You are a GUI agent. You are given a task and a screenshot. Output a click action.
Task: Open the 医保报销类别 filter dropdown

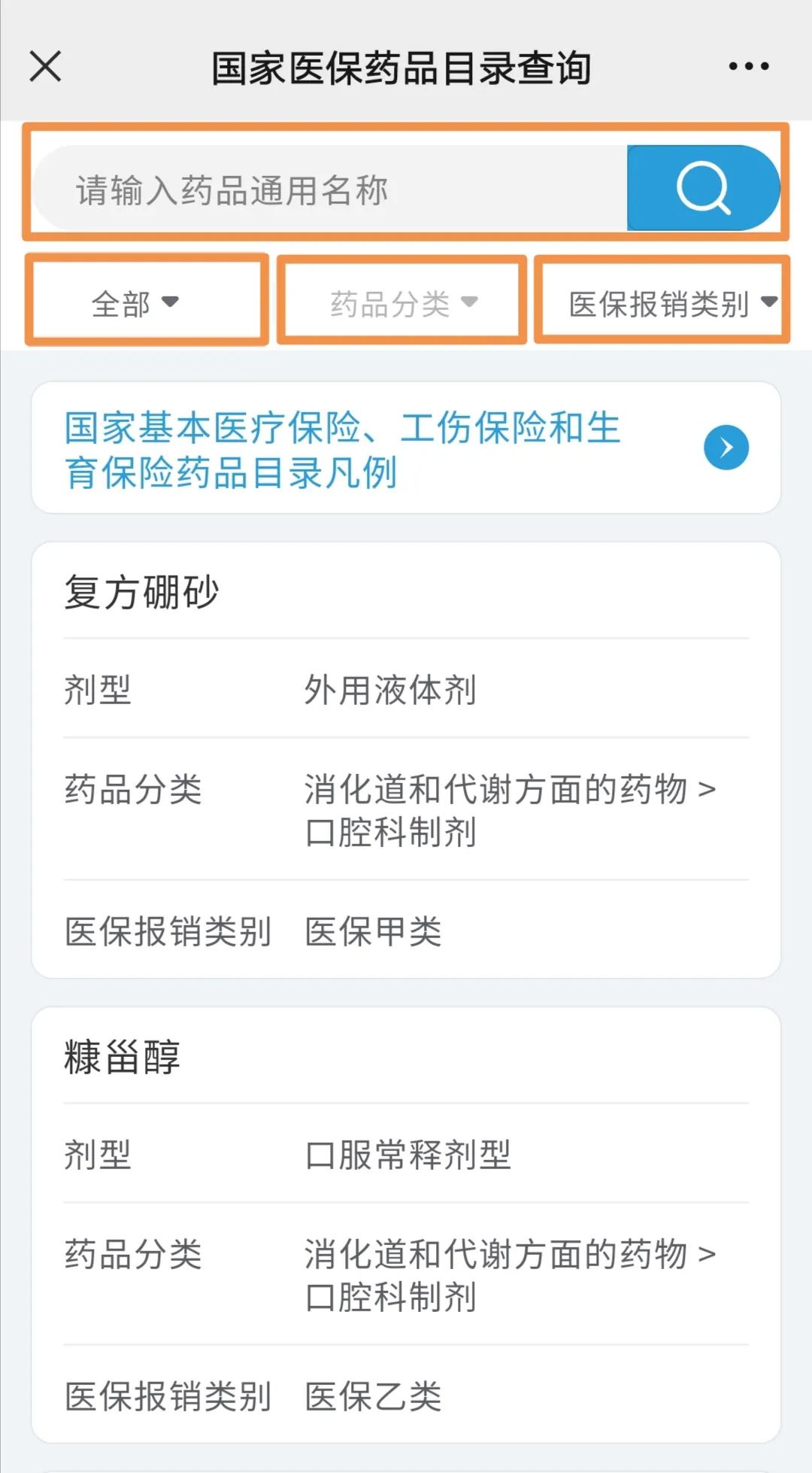[x=662, y=300]
